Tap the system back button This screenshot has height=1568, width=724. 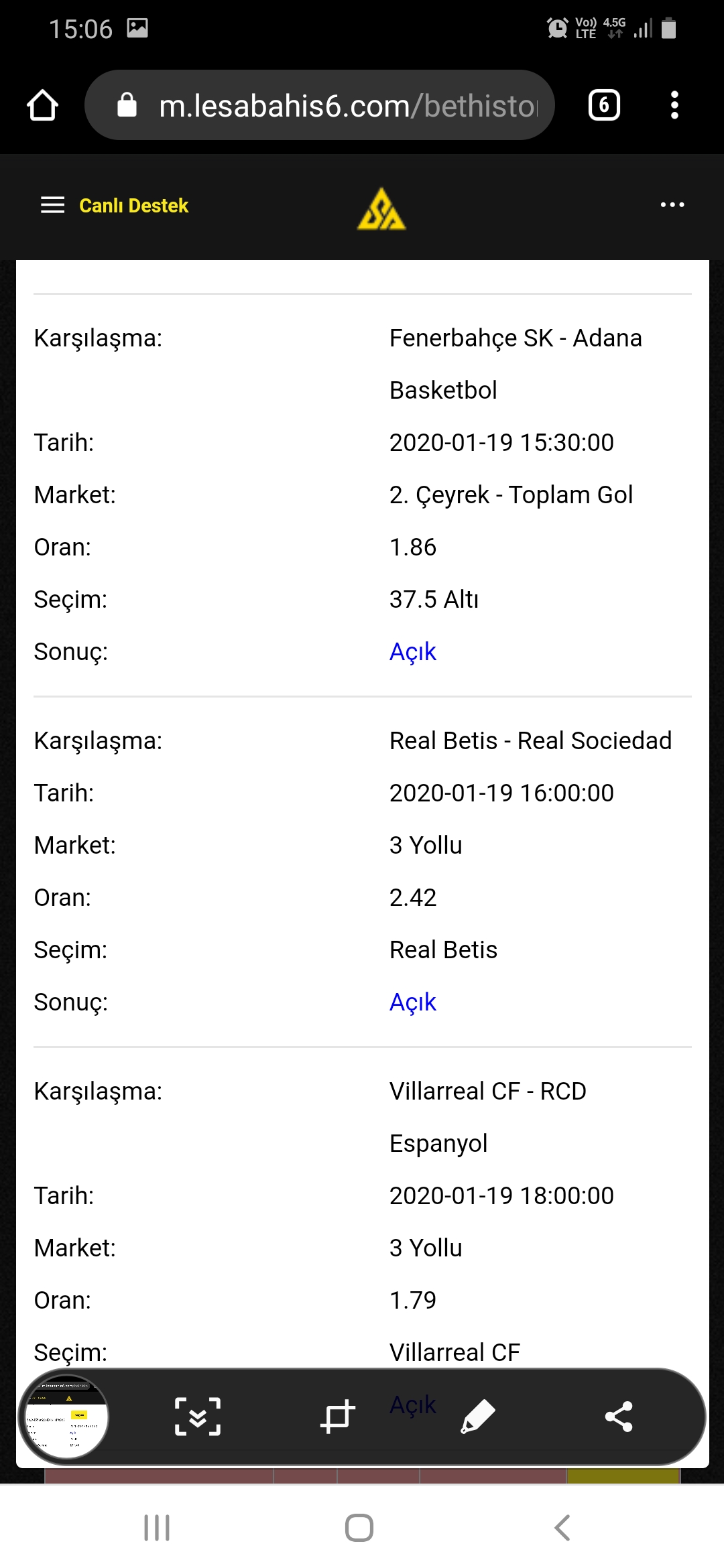(x=562, y=1528)
